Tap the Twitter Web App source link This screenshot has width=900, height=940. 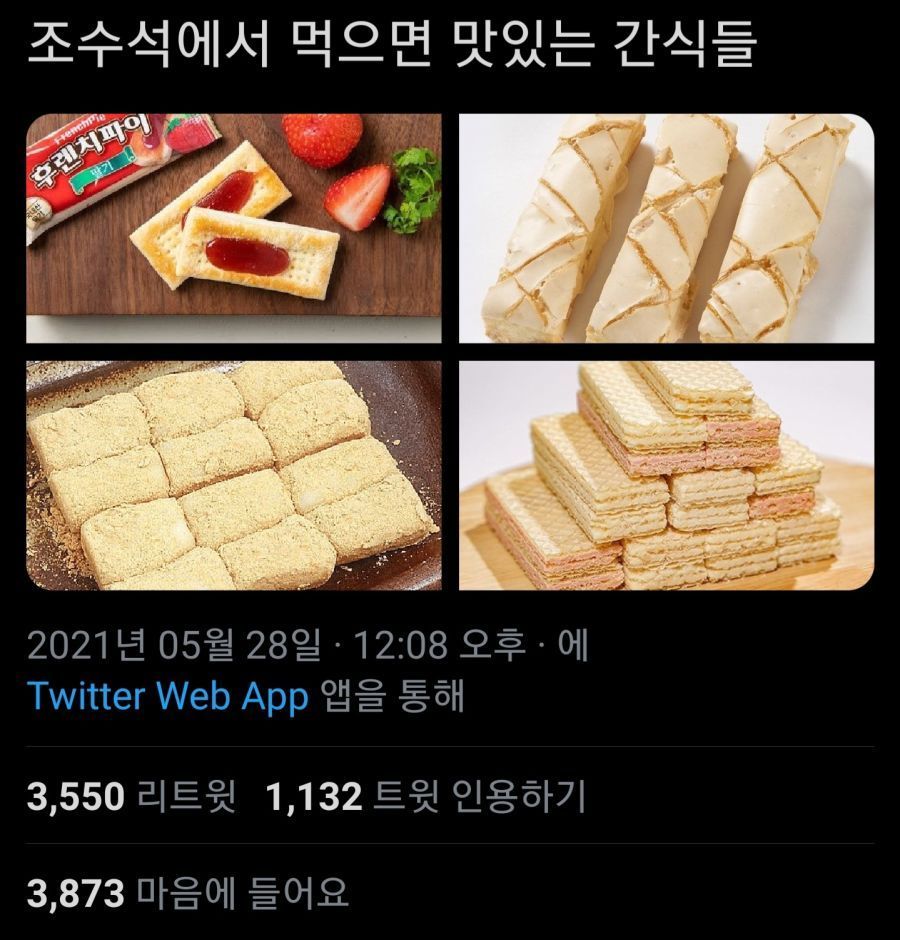tap(168, 696)
